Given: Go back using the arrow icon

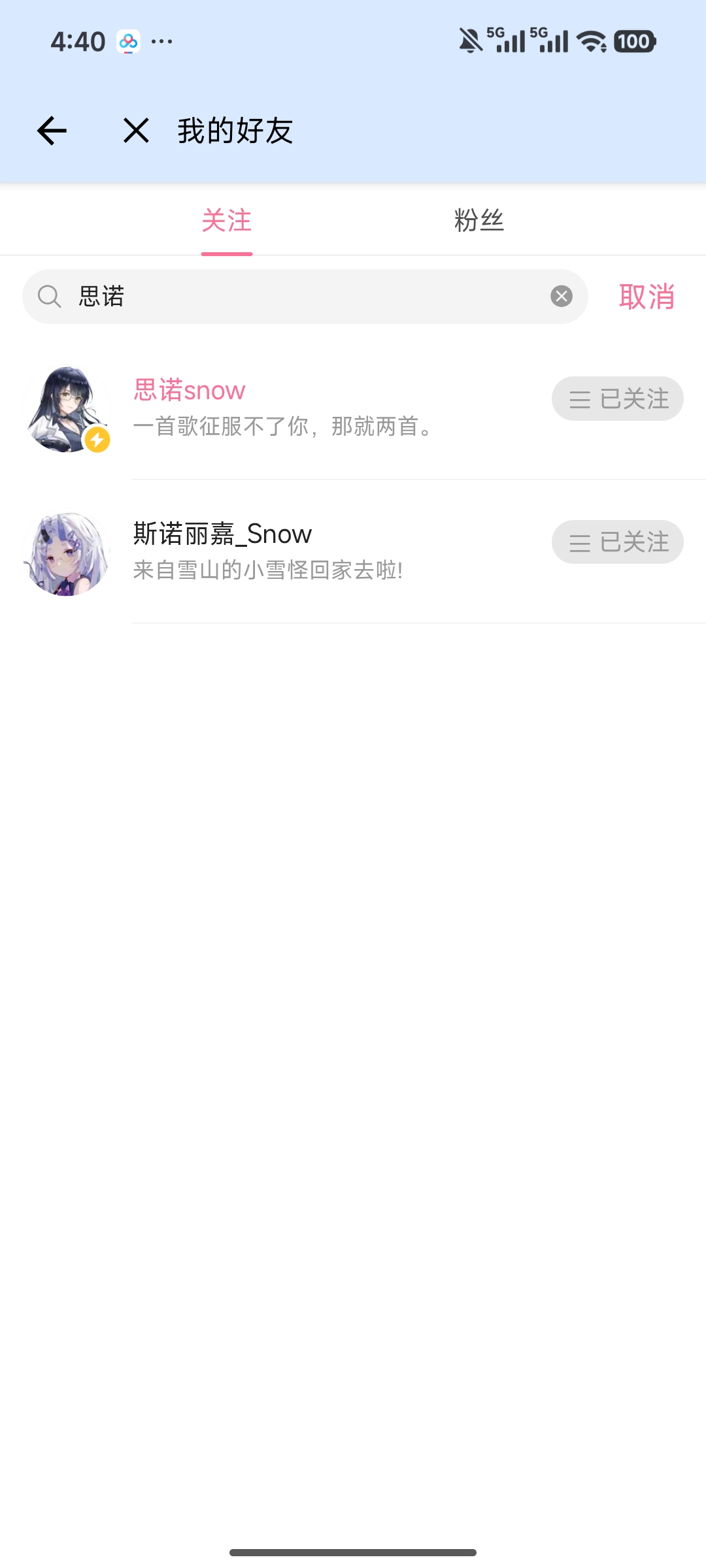Looking at the screenshot, I should click(x=52, y=131).
